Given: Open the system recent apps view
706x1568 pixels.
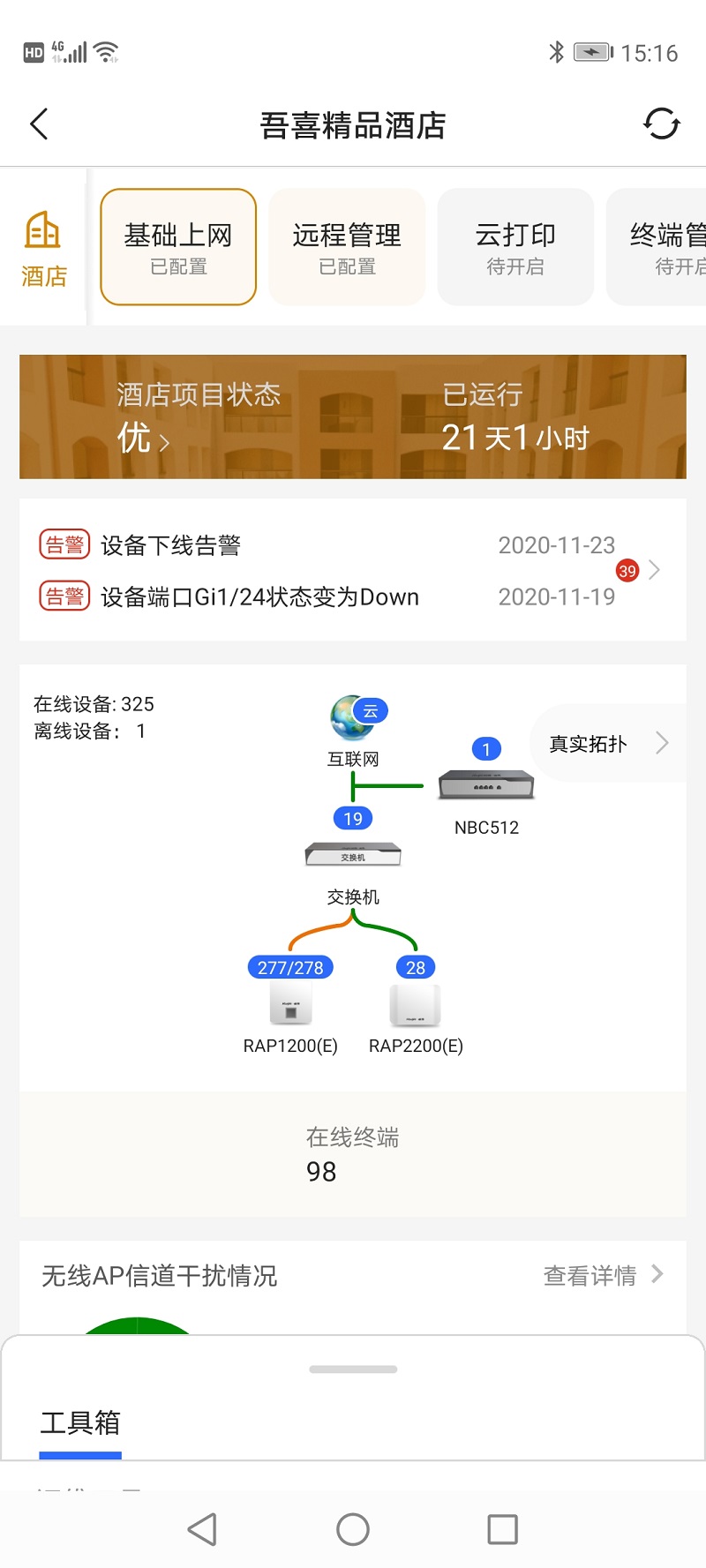Looking at the screenshot, I should (502, 1529).
